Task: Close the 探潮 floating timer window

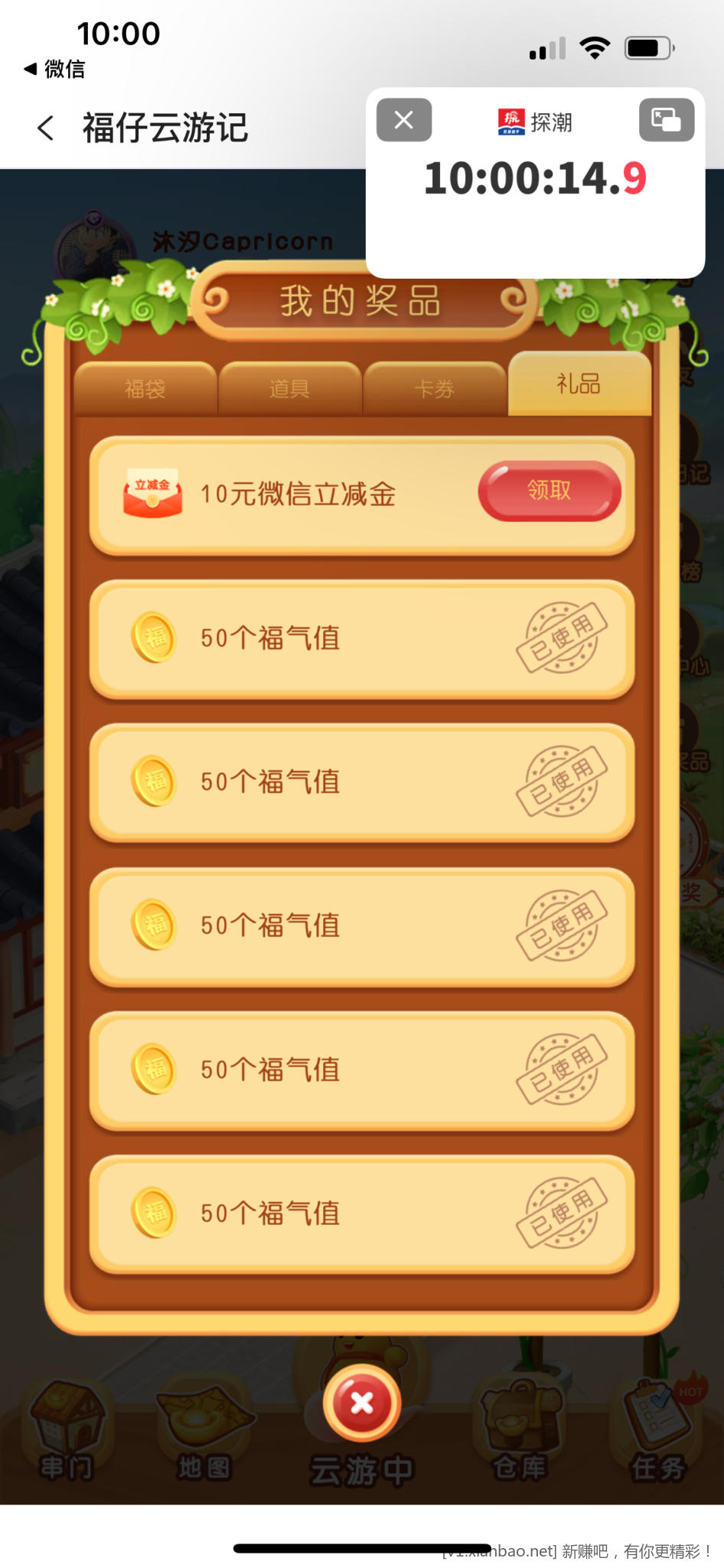Action: pyautogui.click(x=403, y=120)
